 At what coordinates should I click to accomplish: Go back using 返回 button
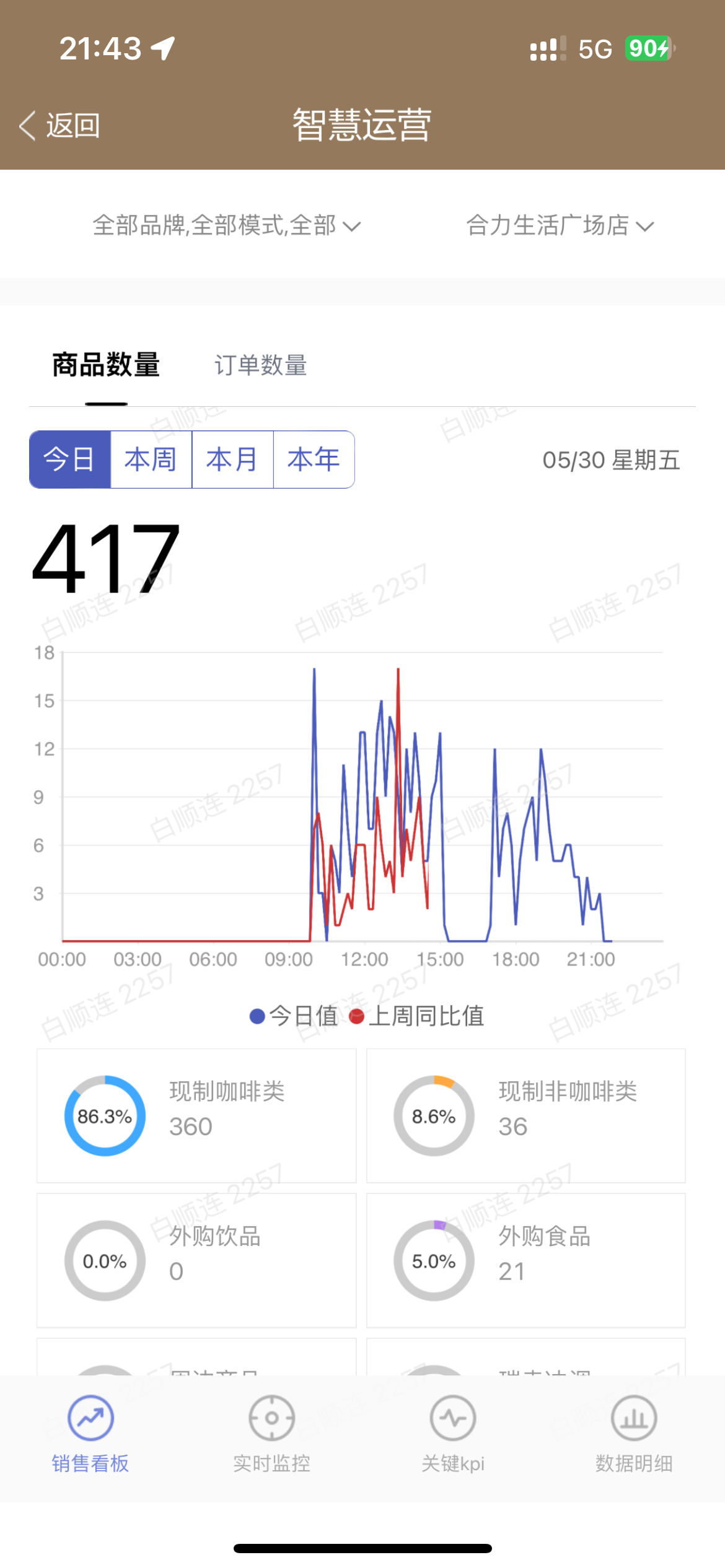pos(61,126)
